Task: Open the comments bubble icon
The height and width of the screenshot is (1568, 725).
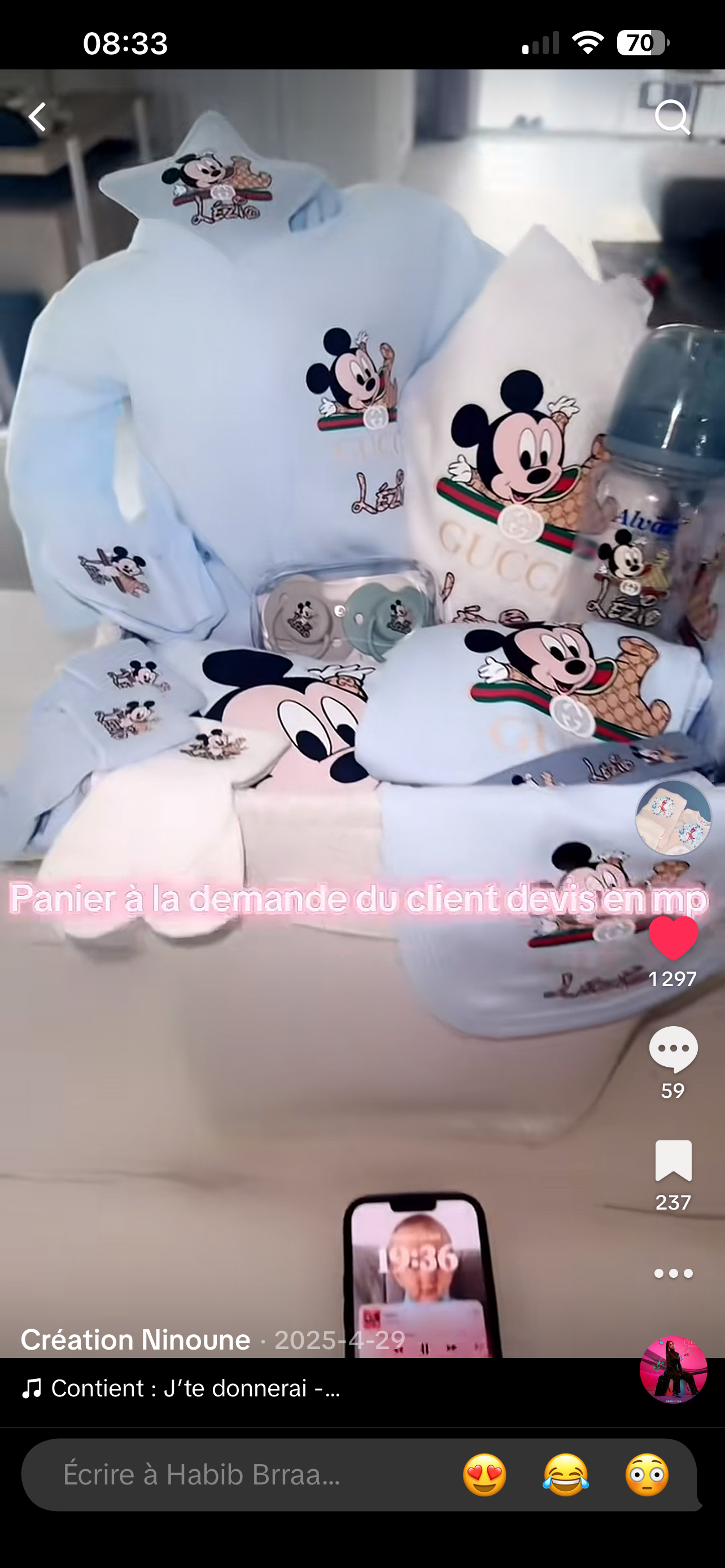Action: (x=673, y=1049)
